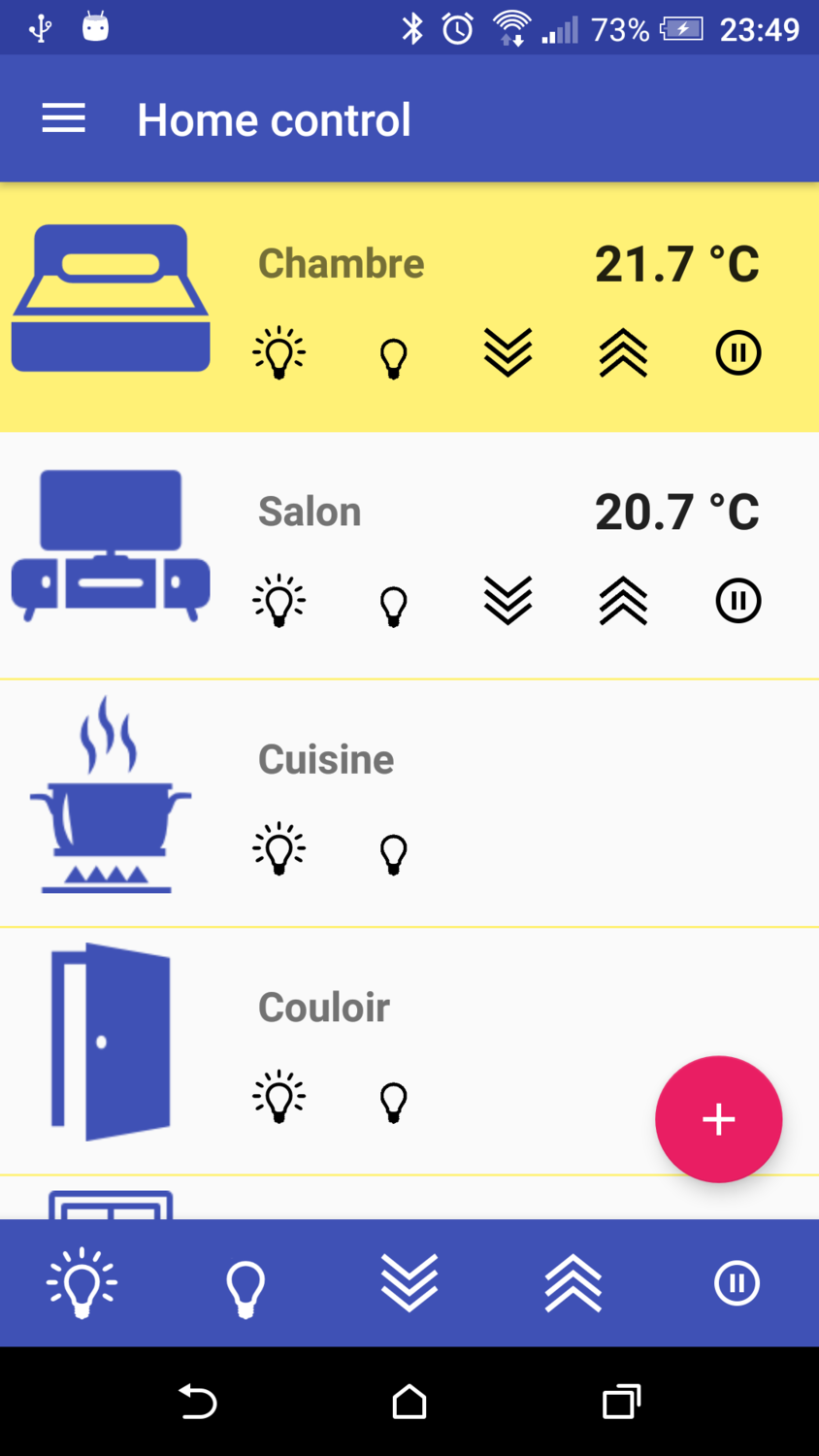Turn all lights on from bottom bar
This screenshot has width=819, height=1456.
(x=82, y=1282)
